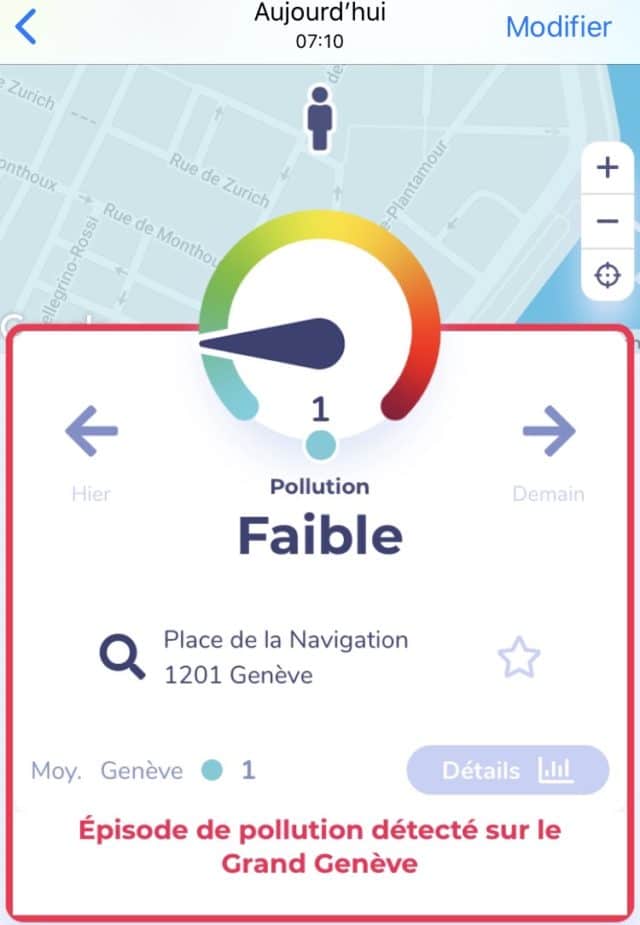Zoom out of the map
640x925 pixels.
[x=607, y=221]
